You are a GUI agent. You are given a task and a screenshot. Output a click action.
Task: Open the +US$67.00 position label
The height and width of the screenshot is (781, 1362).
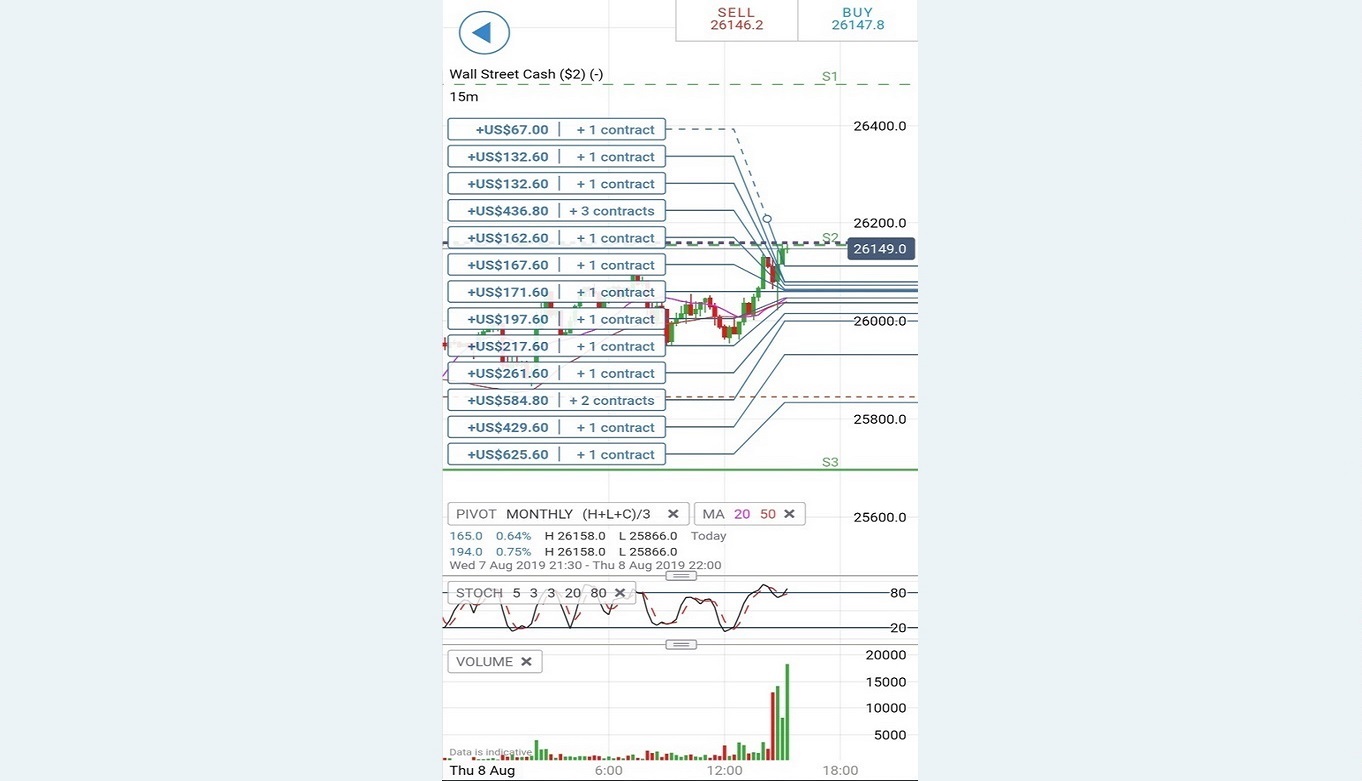click(x=556, y=130)
